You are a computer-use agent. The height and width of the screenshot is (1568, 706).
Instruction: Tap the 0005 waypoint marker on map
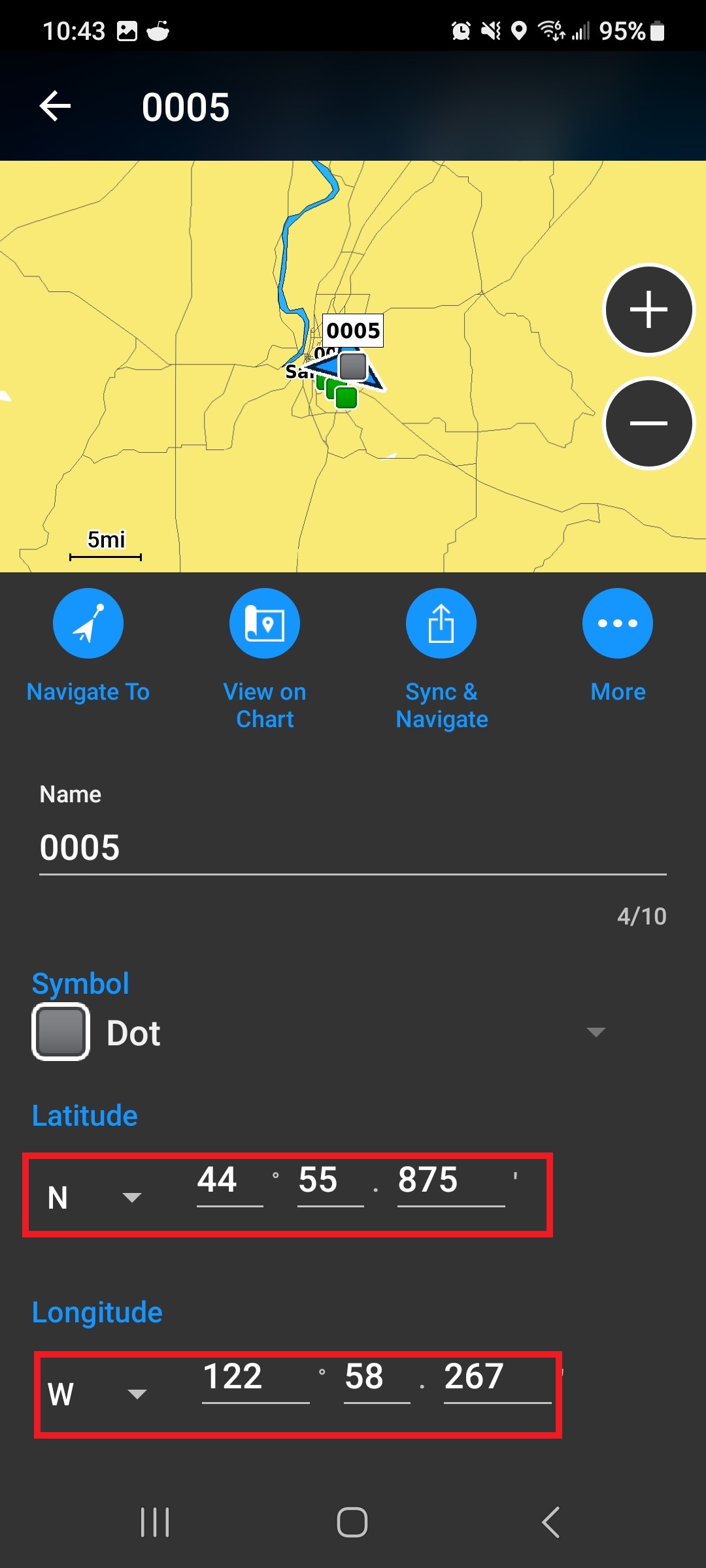point(353,366)
